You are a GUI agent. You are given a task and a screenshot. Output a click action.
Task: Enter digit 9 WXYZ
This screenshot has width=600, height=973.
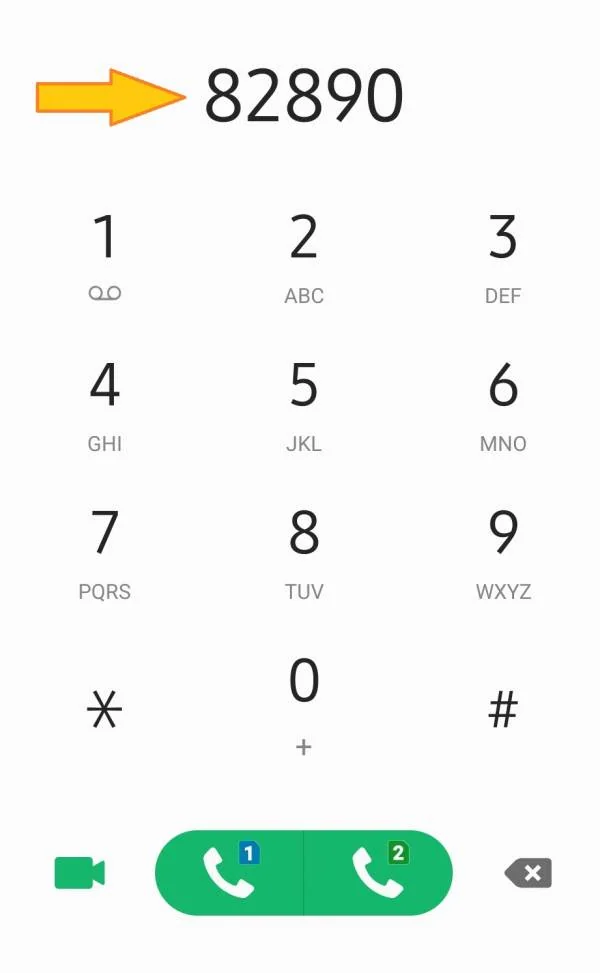502,552
